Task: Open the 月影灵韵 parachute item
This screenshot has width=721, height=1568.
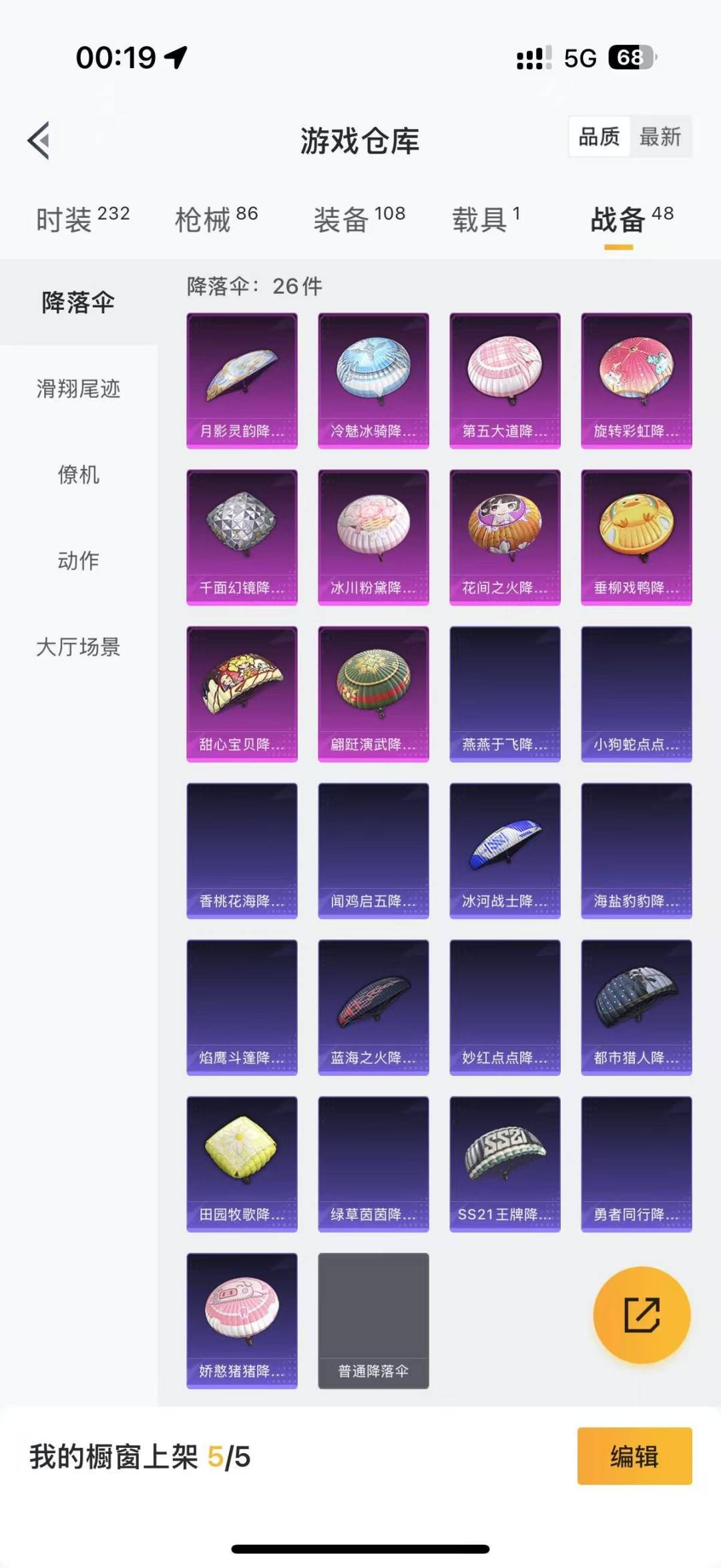Action: [x=242, y=381]
